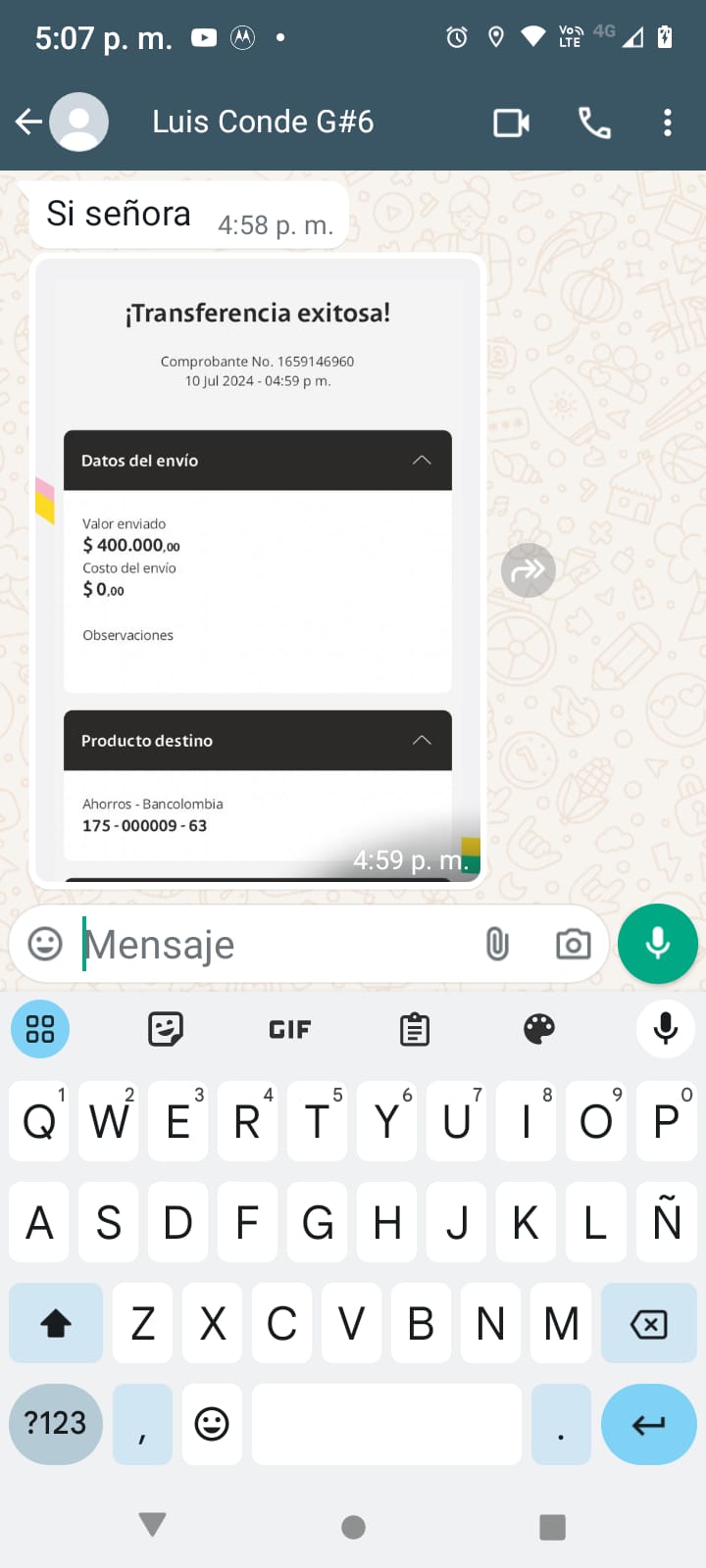Open the camera from message bar
Viewport: 706px width, 1568px height.
click(x=573, y=944)
